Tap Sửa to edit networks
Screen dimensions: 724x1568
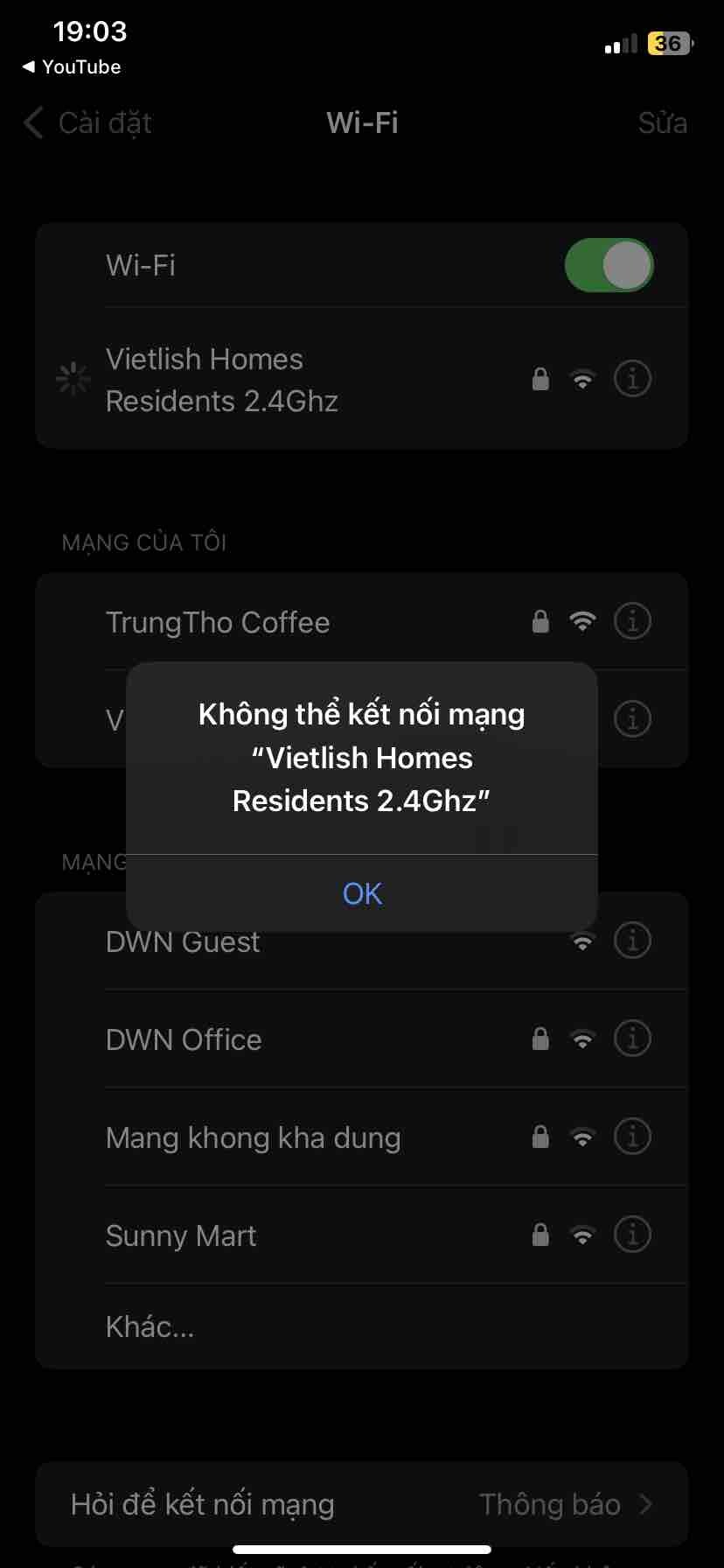[x=662, y=123]
